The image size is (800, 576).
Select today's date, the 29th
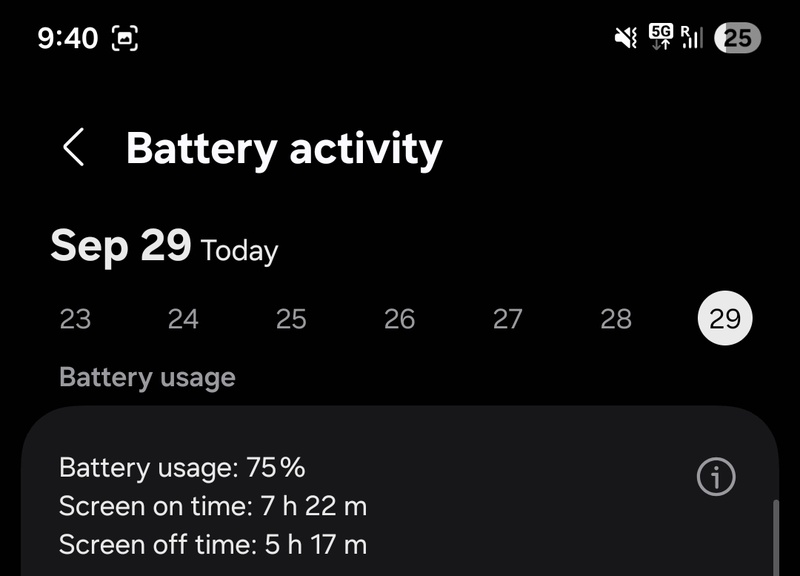tap(725, 319)
